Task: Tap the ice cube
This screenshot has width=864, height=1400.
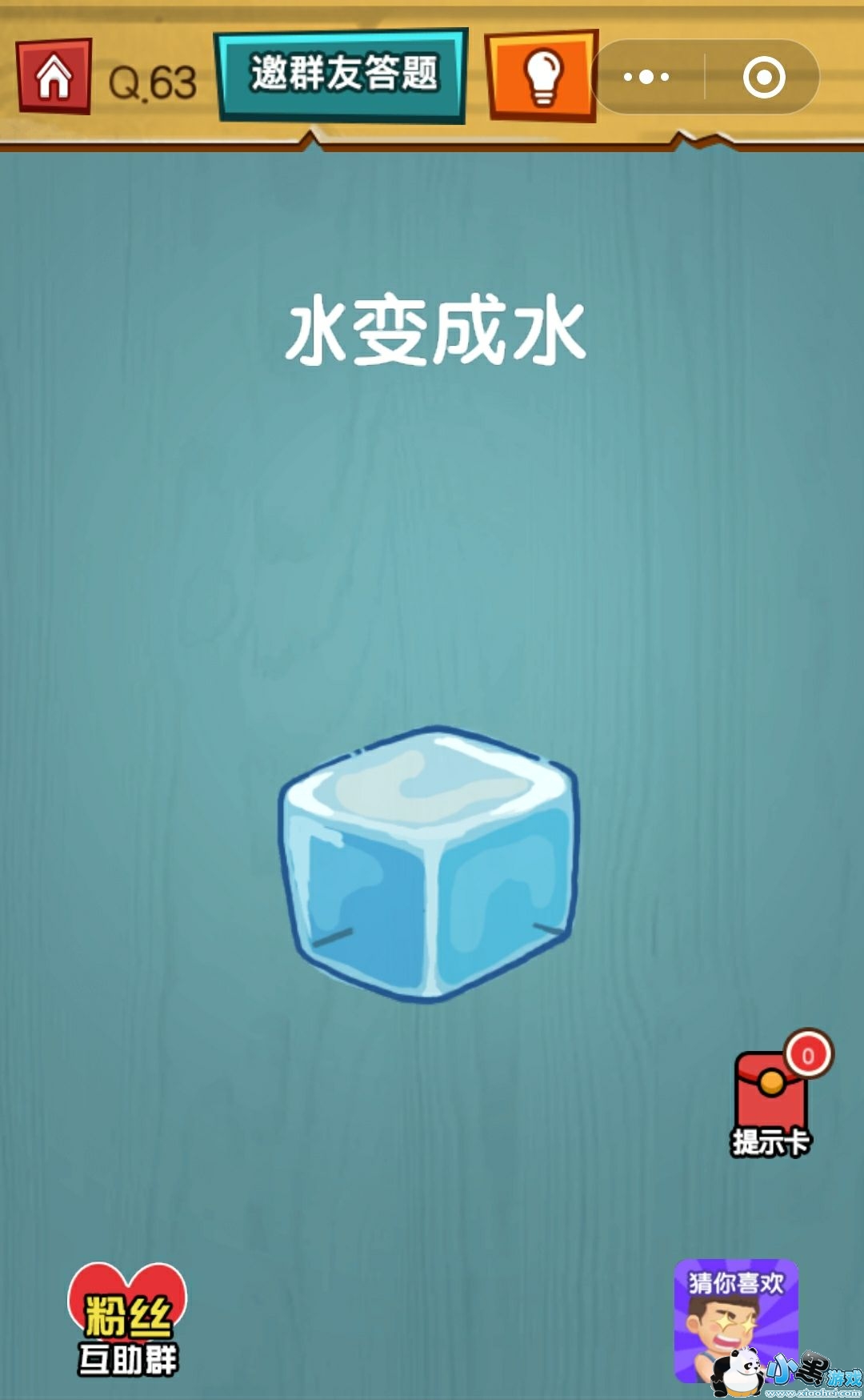Action: [428, 864]
